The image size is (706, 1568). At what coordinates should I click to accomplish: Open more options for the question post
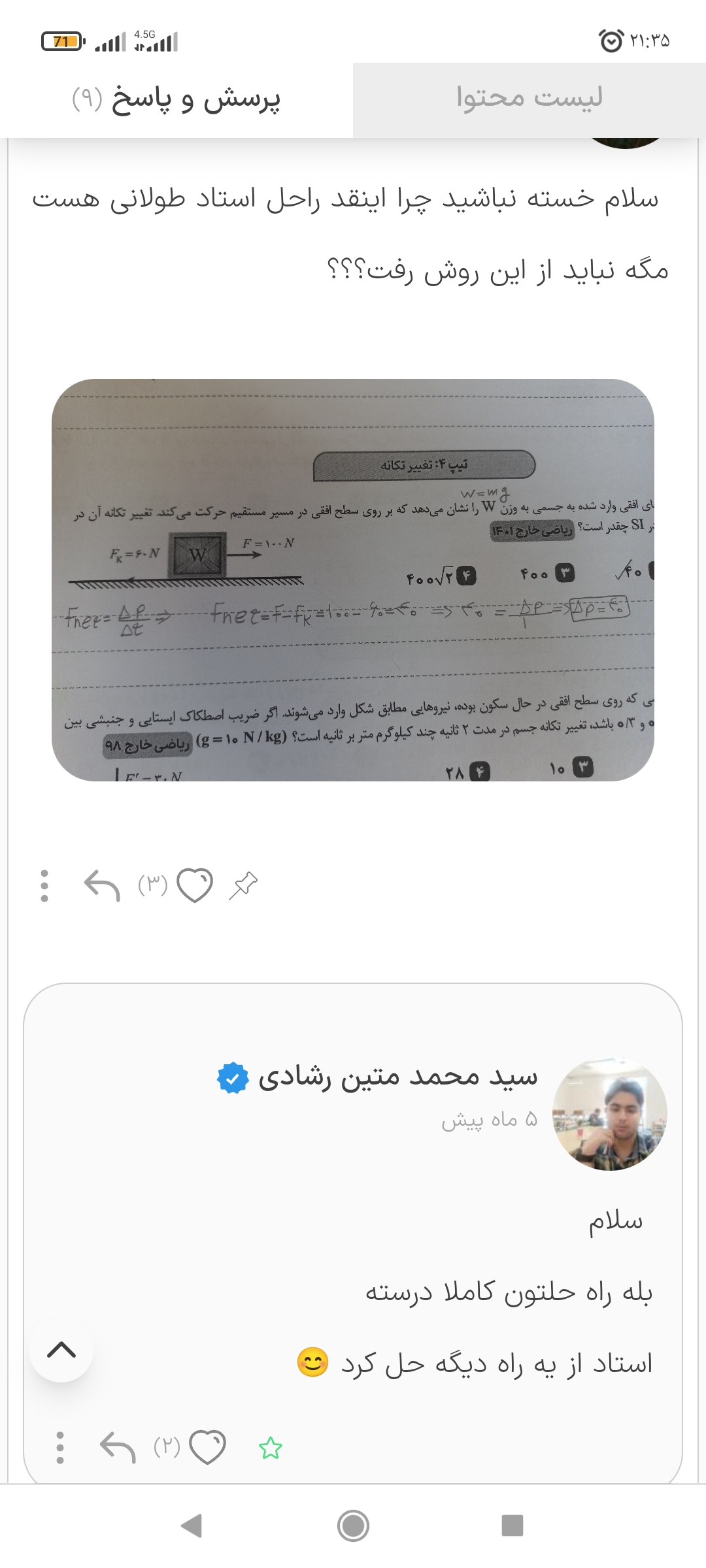tap(44, 885)
